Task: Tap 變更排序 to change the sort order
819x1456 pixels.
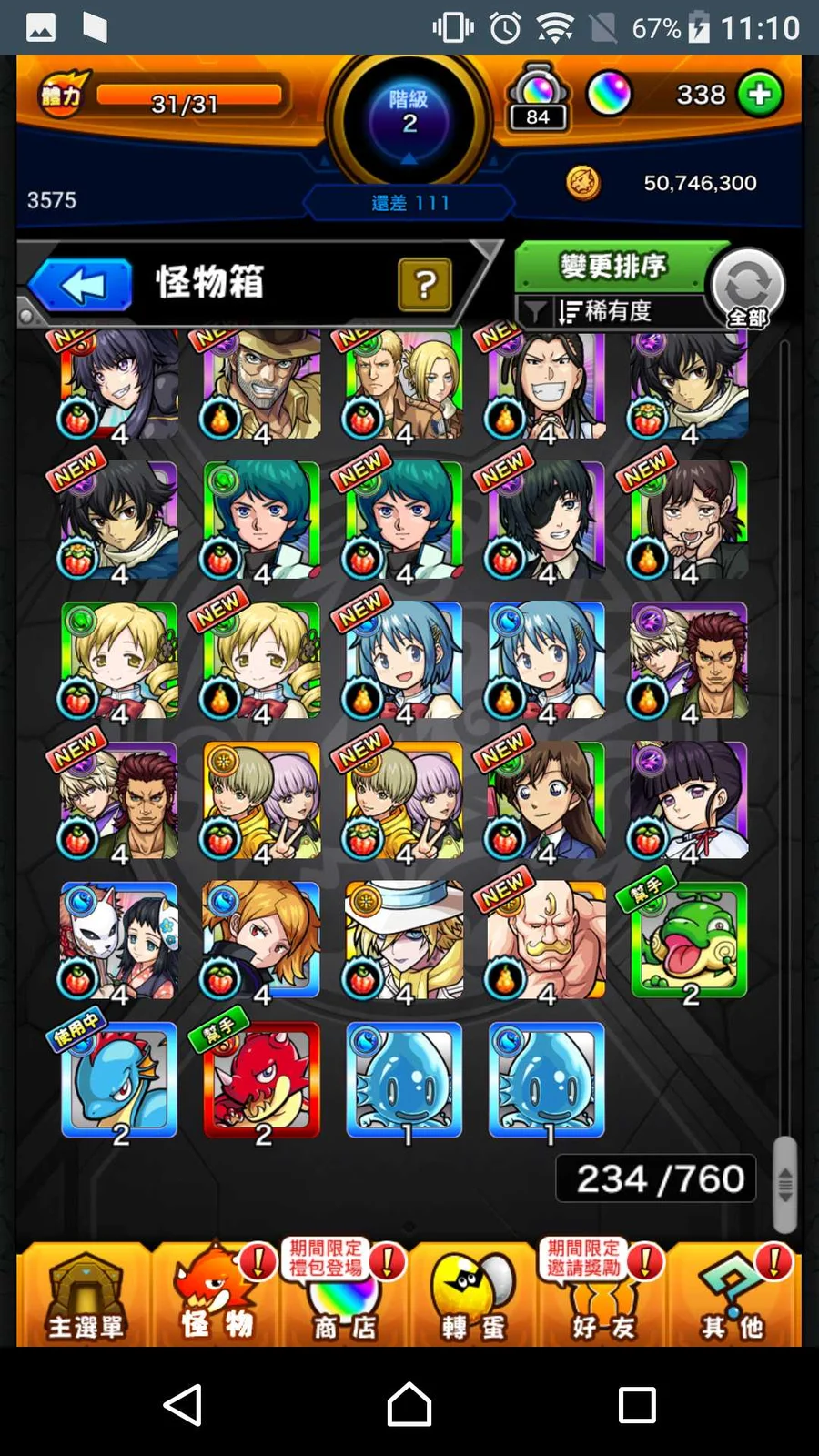Action: coord(612,267)
